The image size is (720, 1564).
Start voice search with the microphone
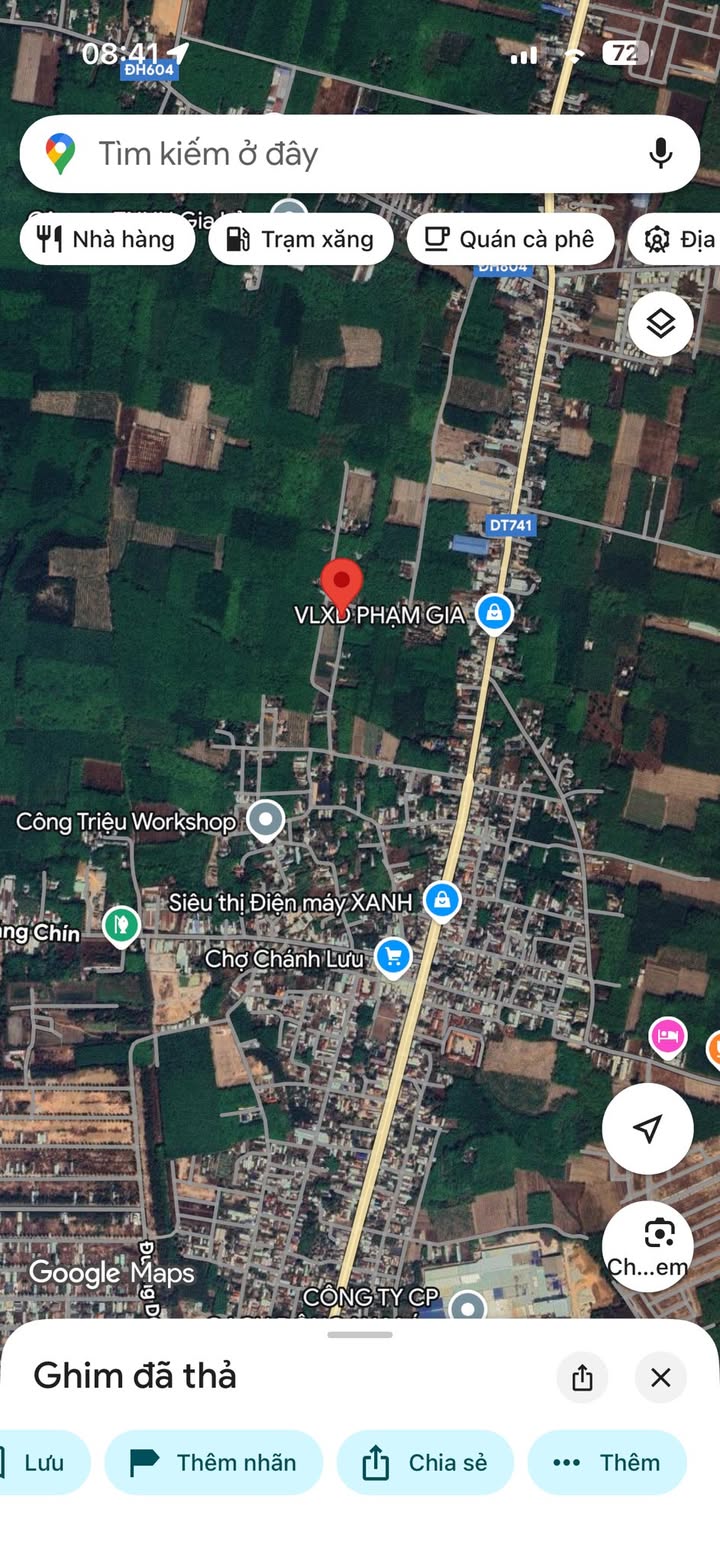pyautogui.click(x=660, y=154)
